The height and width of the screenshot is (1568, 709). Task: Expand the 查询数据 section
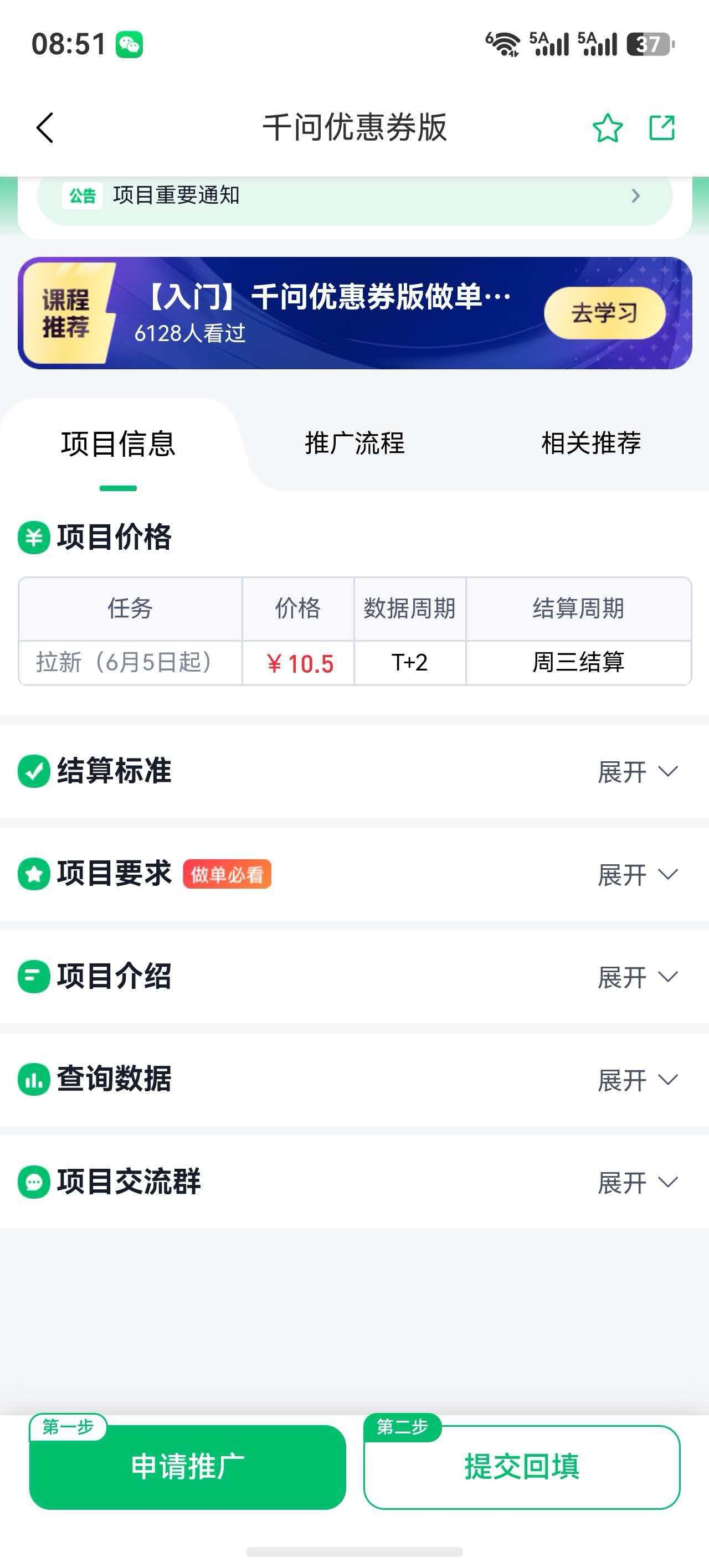coord(637,1080)
